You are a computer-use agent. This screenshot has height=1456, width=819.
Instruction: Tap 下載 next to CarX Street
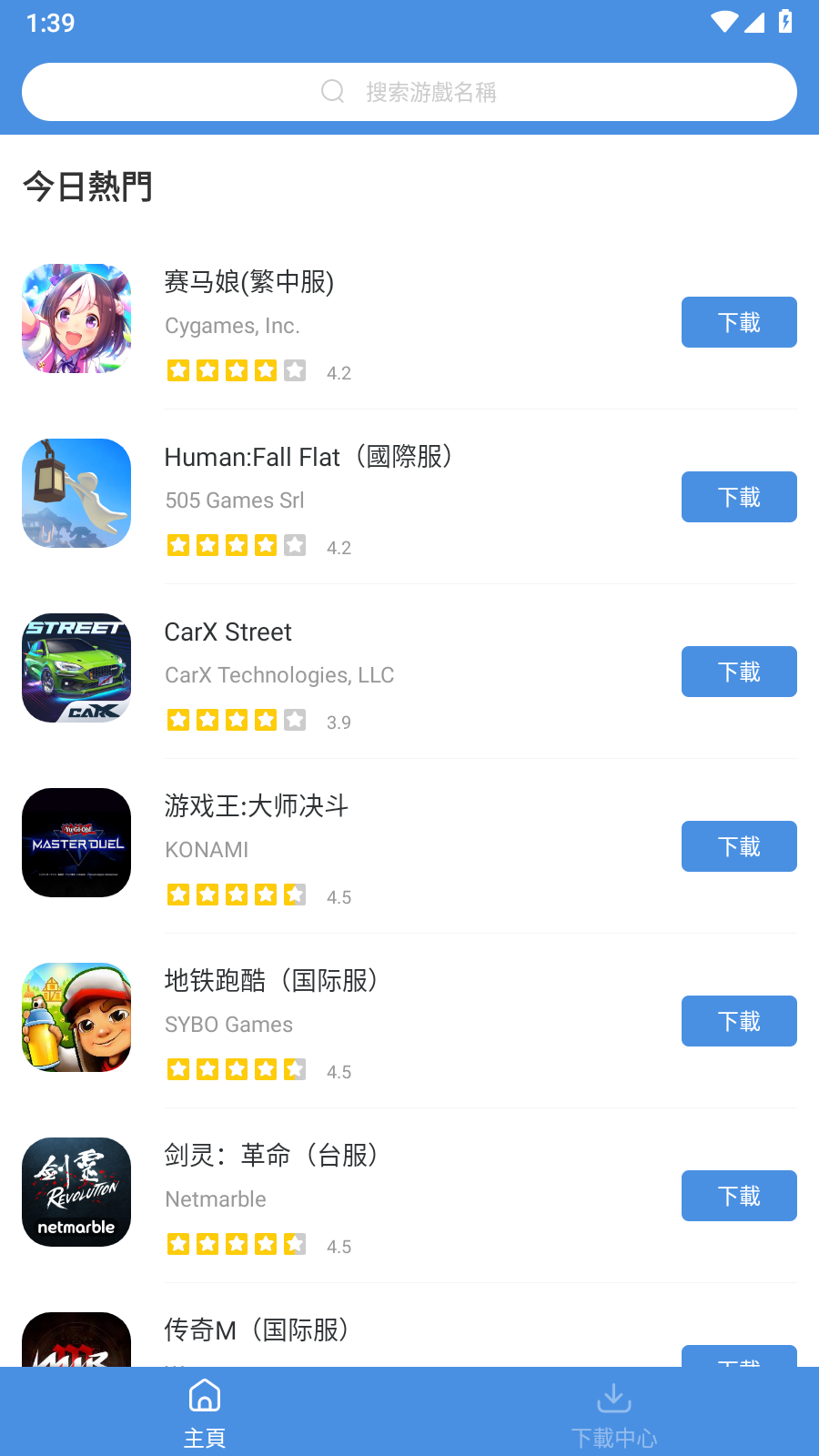click(739, 672)
